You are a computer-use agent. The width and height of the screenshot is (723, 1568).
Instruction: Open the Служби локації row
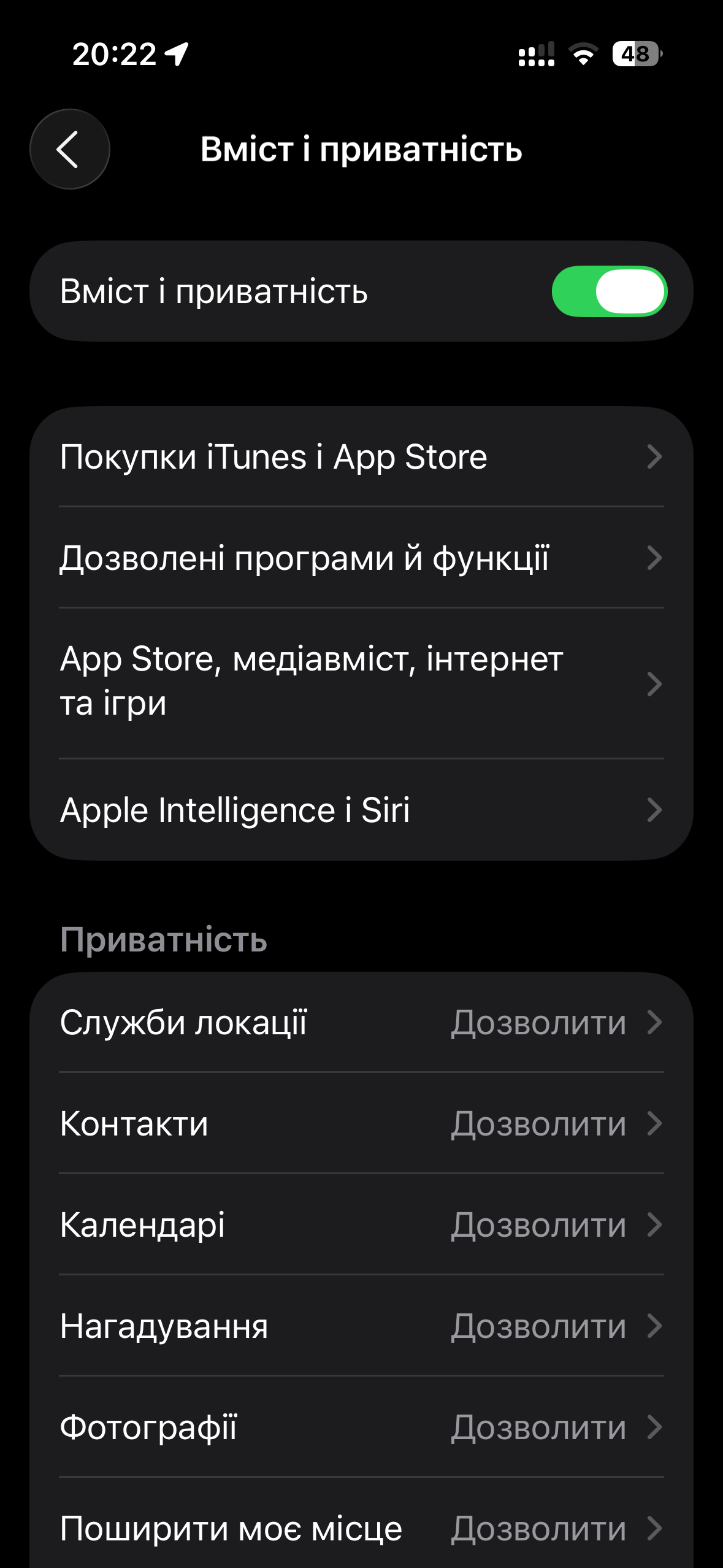point(361,1023)
